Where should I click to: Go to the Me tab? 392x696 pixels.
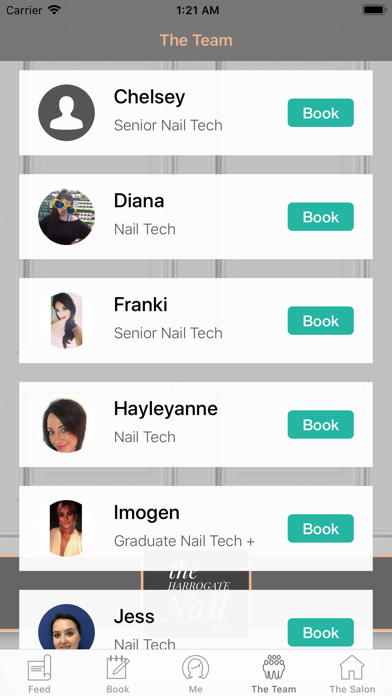point(196,673)
